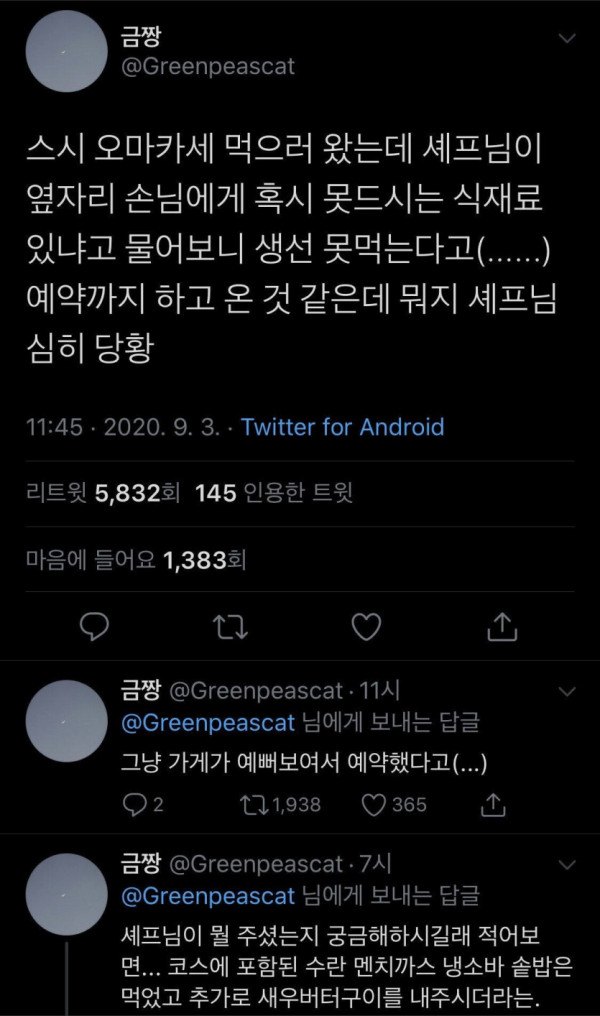The height and width of the screenshot is (1016, 600).
Task: Share the main tweet
Action: pyautogui.click(x=502, y=627)
